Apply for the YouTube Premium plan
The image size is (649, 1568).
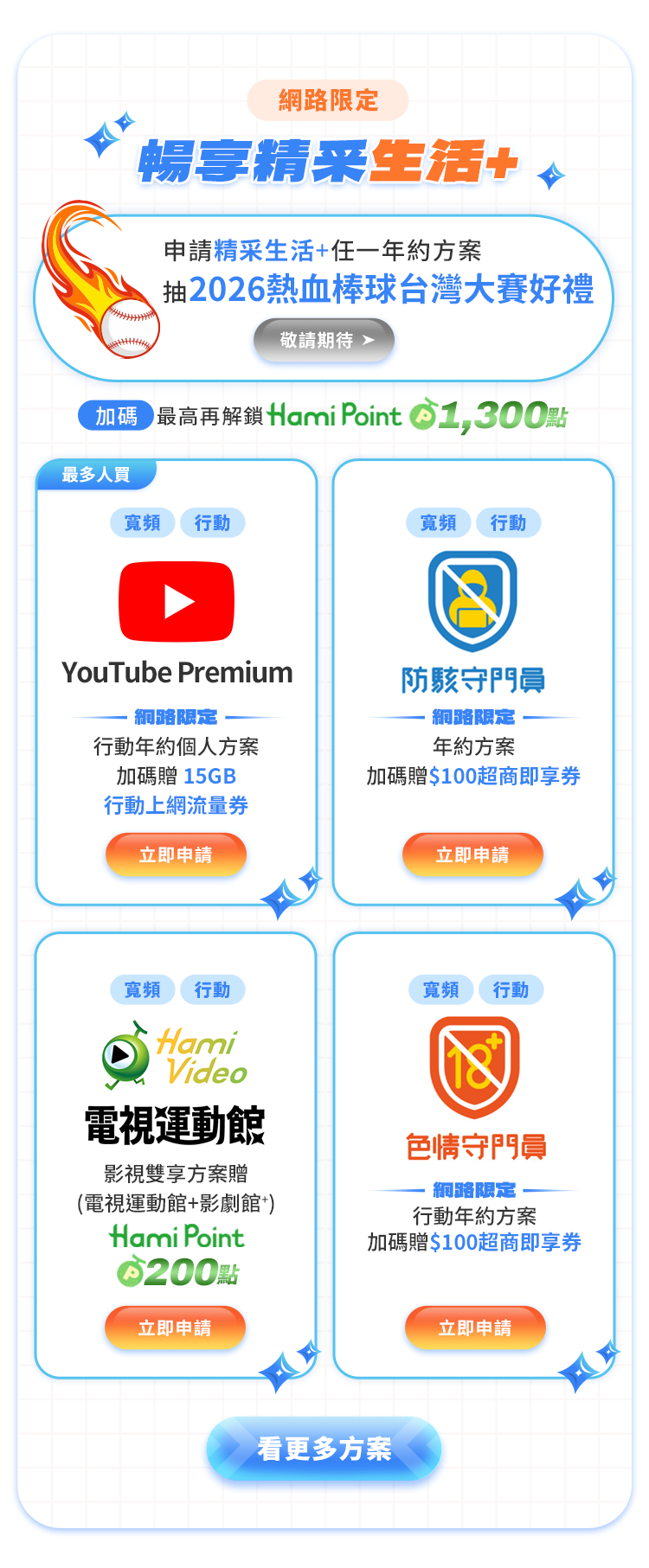pyautogui.click(x=176, y=854)
